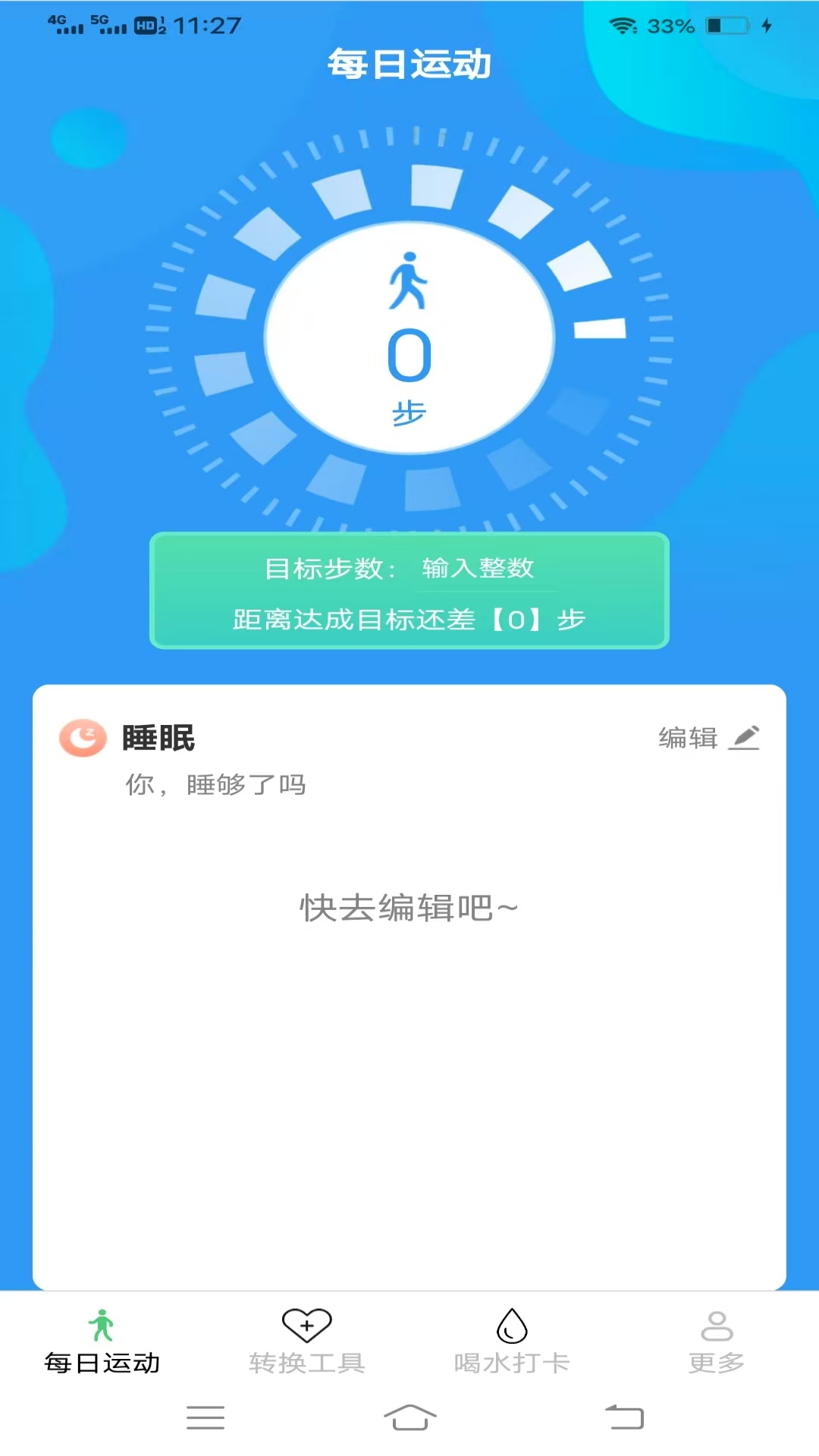Tap the back button in the navigation bar
Viewport: 819px width, 1456px height.
620,1418
